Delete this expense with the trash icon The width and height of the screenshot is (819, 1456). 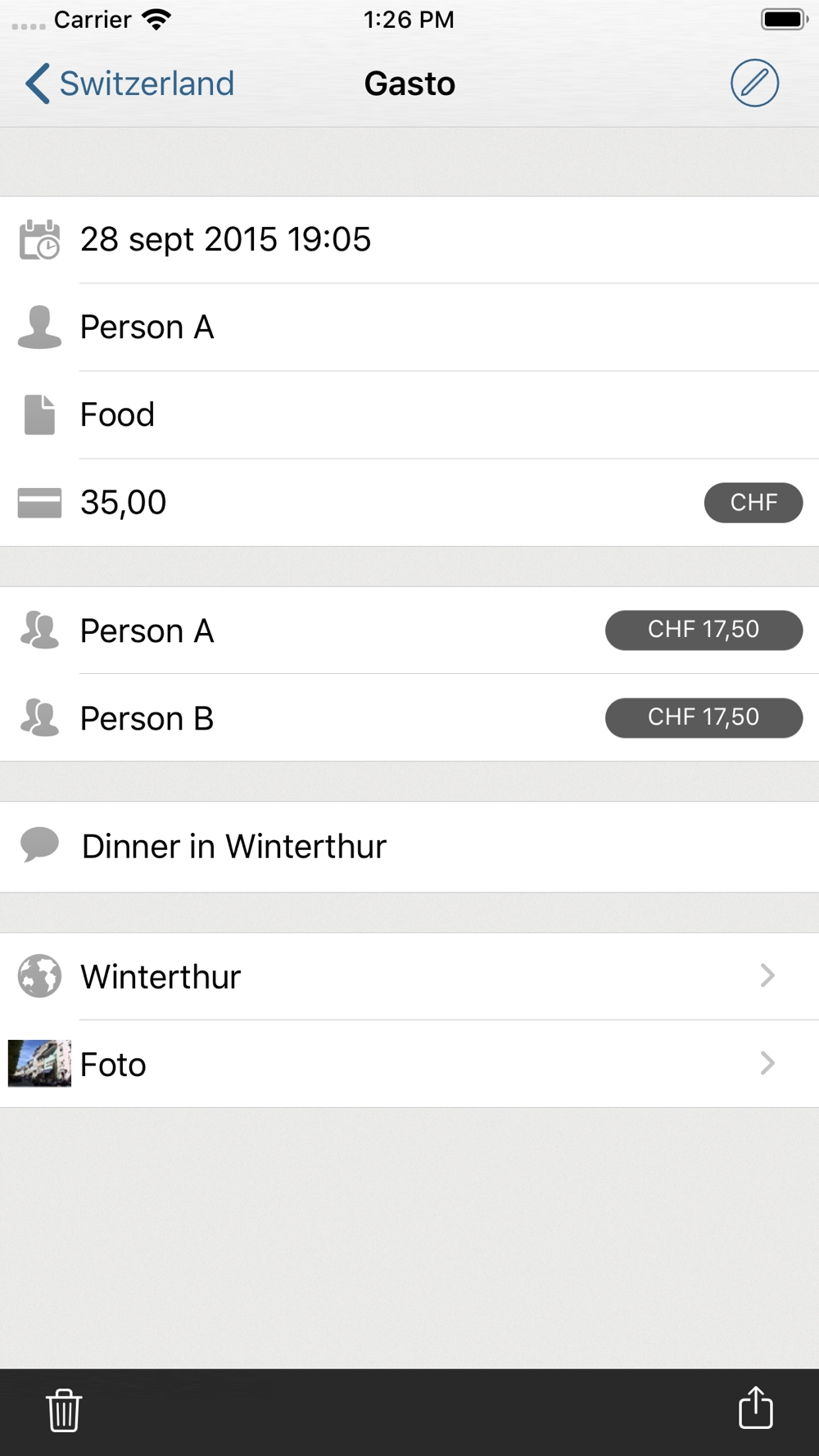coord(64,1410)
